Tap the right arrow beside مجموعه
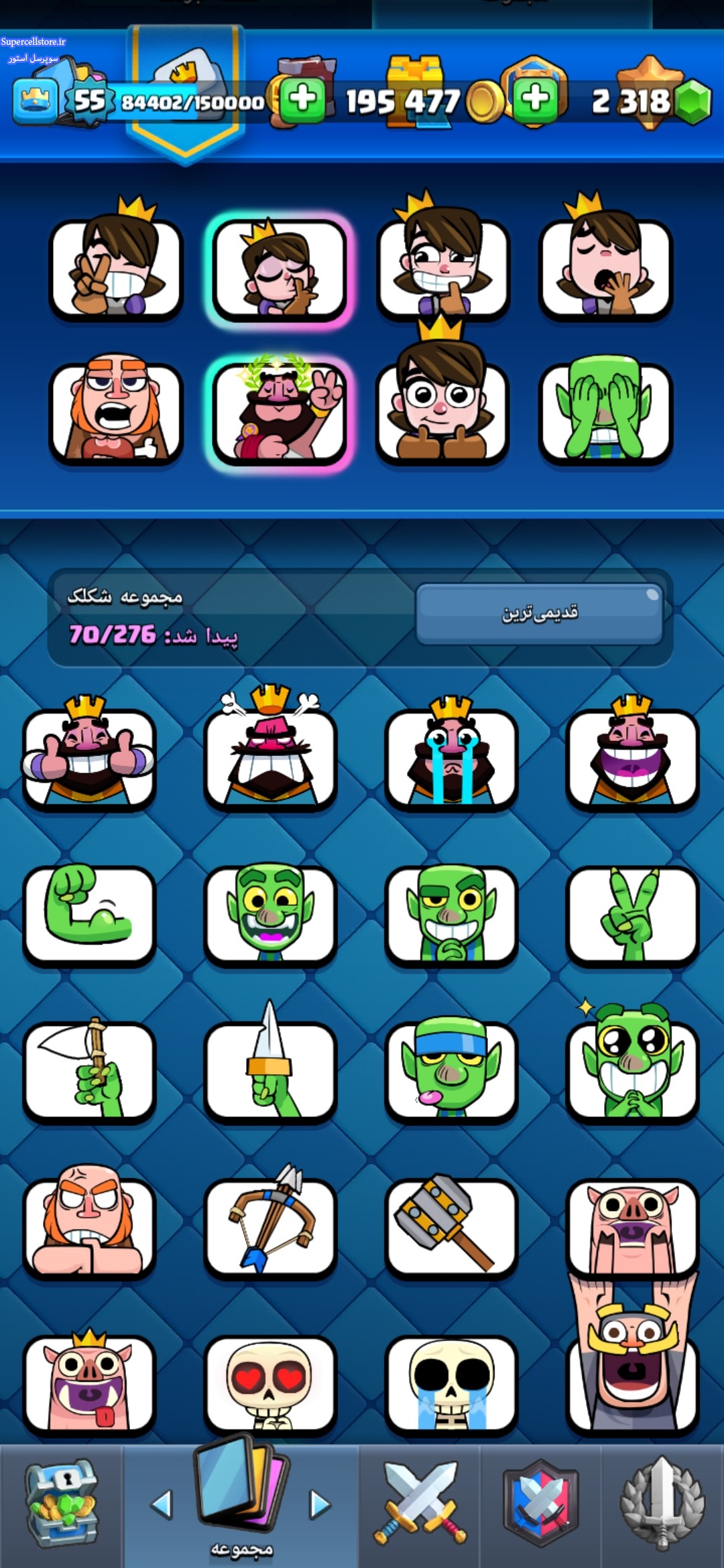The image size is (724, 1568). [320, 1504]
